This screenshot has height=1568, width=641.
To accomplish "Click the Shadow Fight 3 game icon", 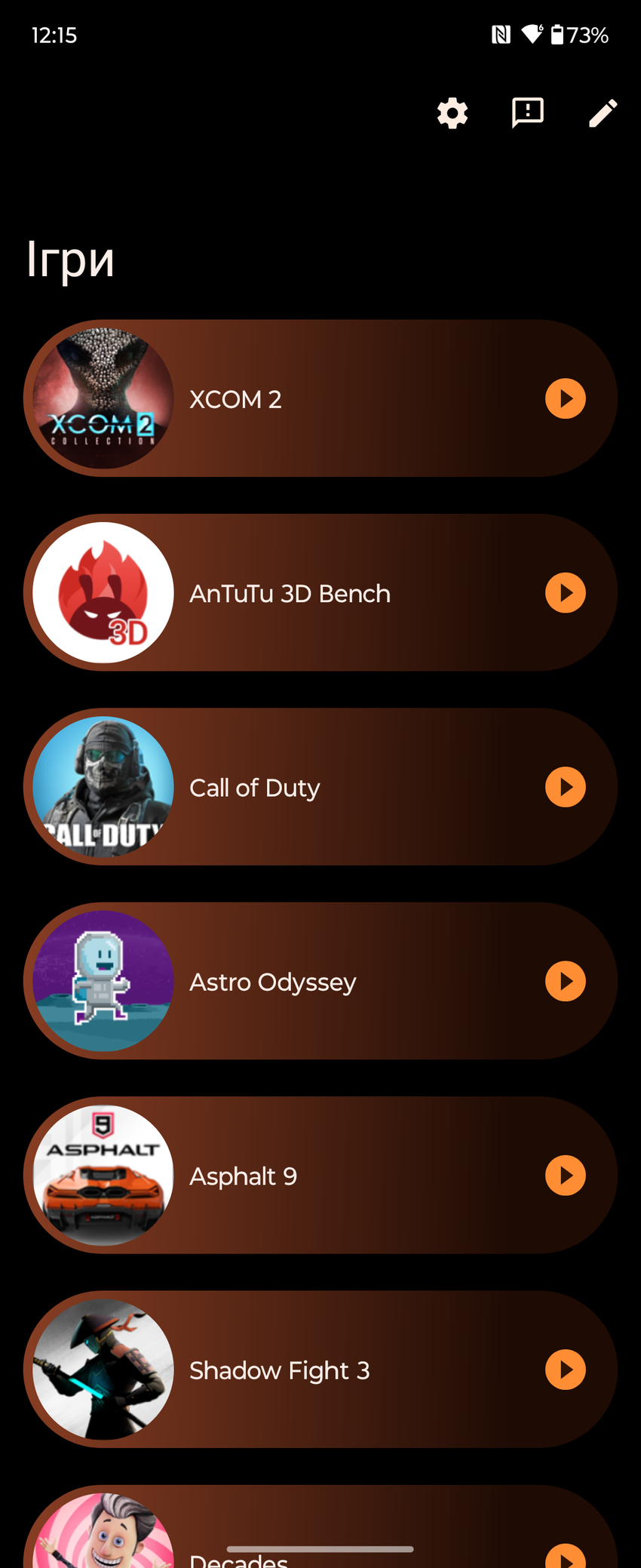I will click(x=102, y=1370).
